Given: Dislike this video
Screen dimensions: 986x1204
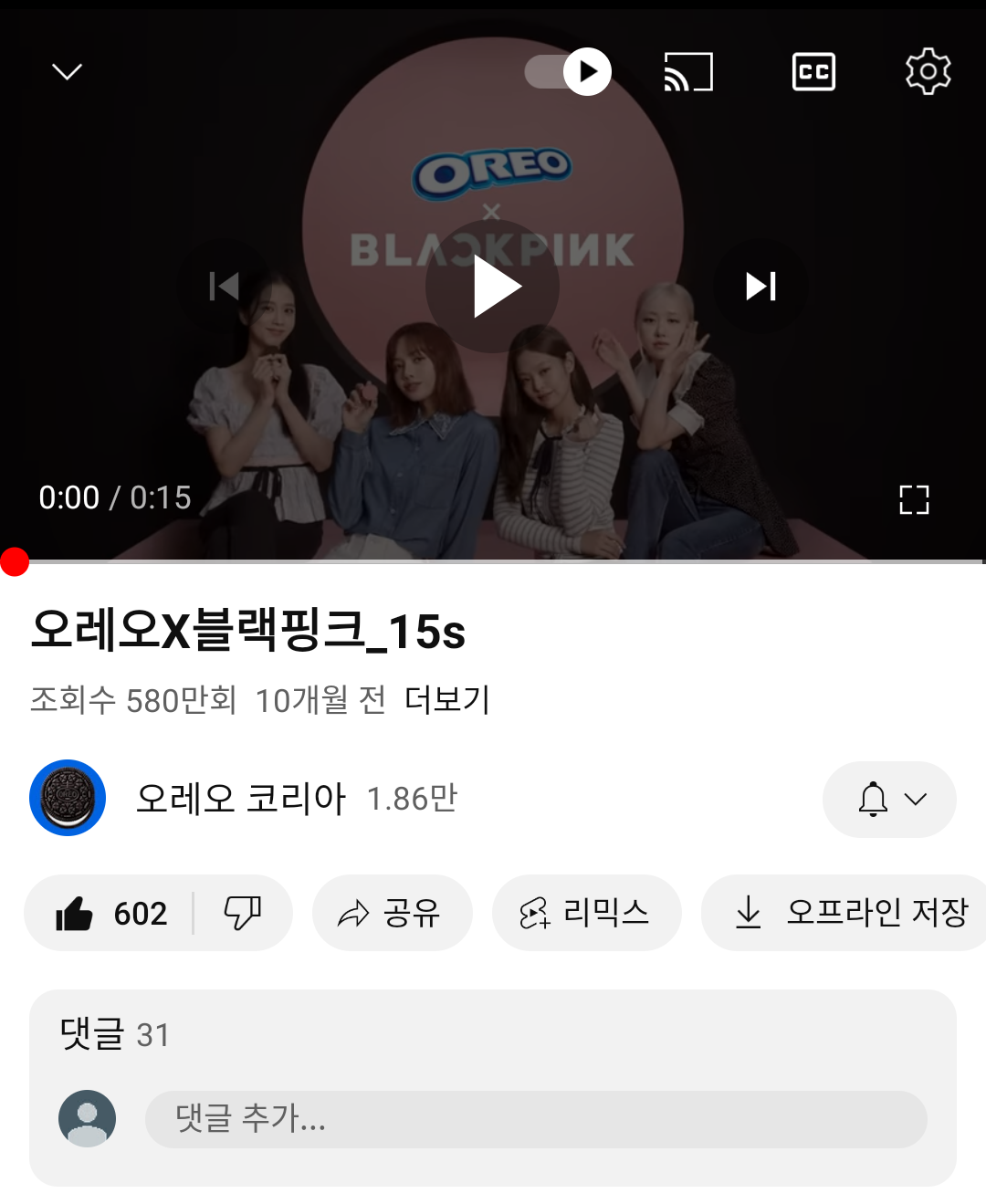Looking at the screenshot, I should (x=242, y=913).
